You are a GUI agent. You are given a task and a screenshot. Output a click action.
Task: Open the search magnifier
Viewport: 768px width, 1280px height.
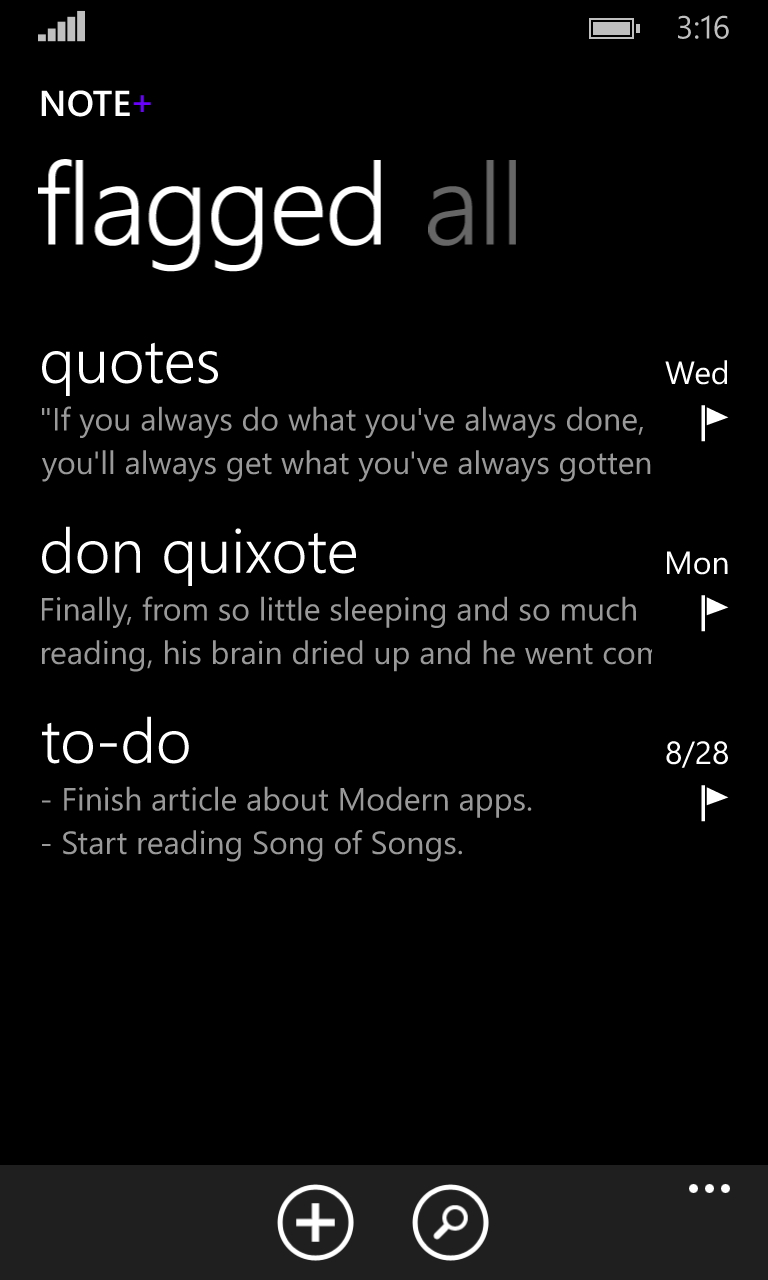pyautogui.click(x=450, y=1221)
